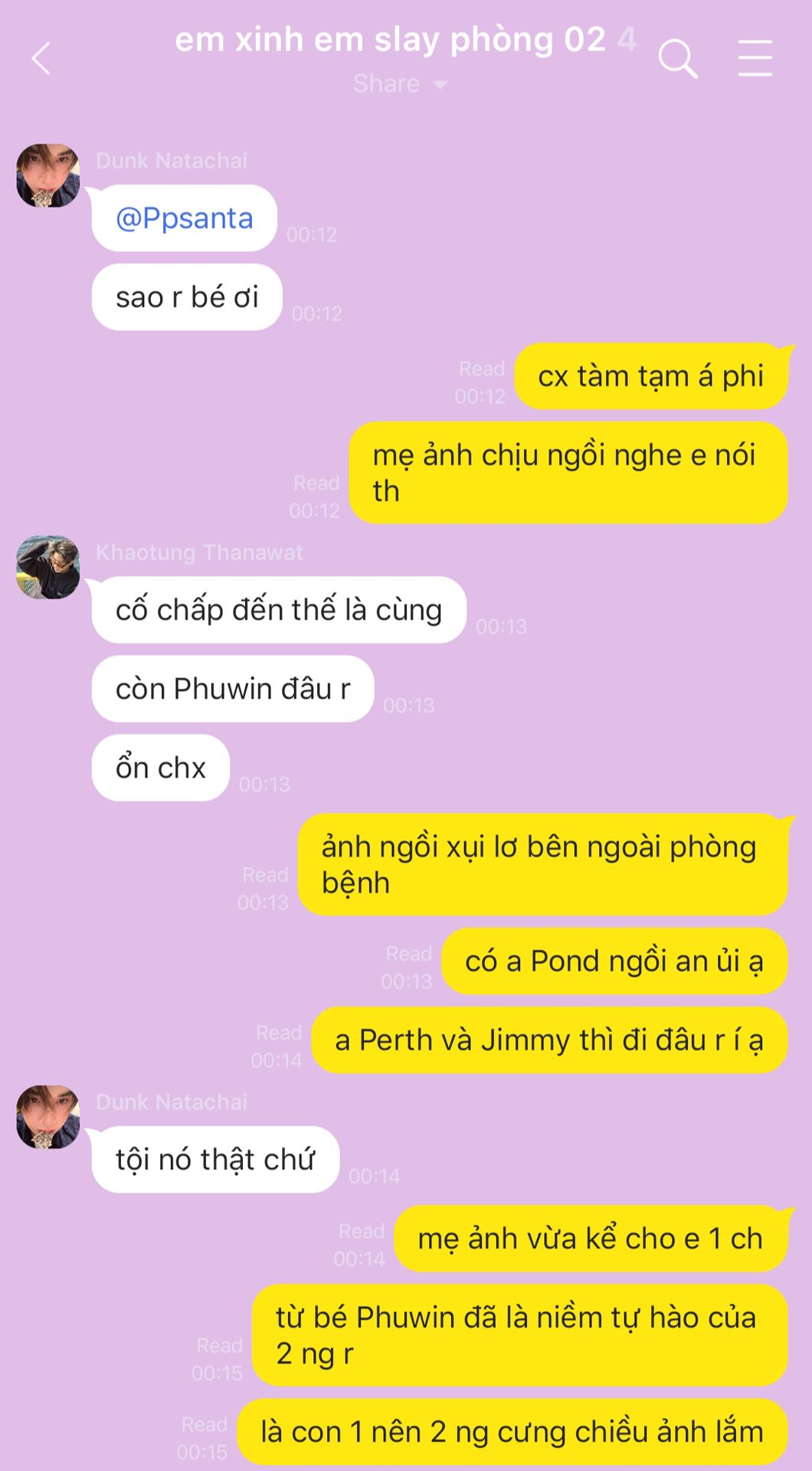Open Khaotung Thanawat's profile picture

point(48,567)
